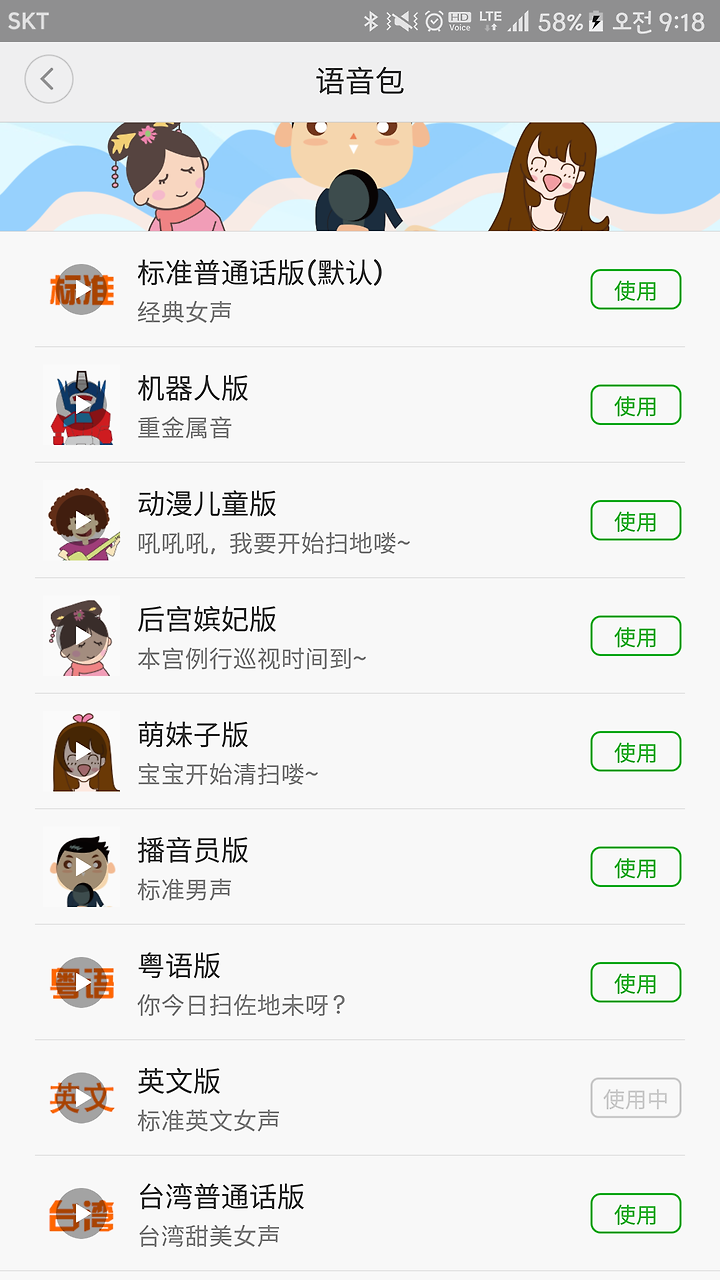Play preview of 标准普通话版 voice
This screenshot has height=1280, width=720.
pos(82,290)
